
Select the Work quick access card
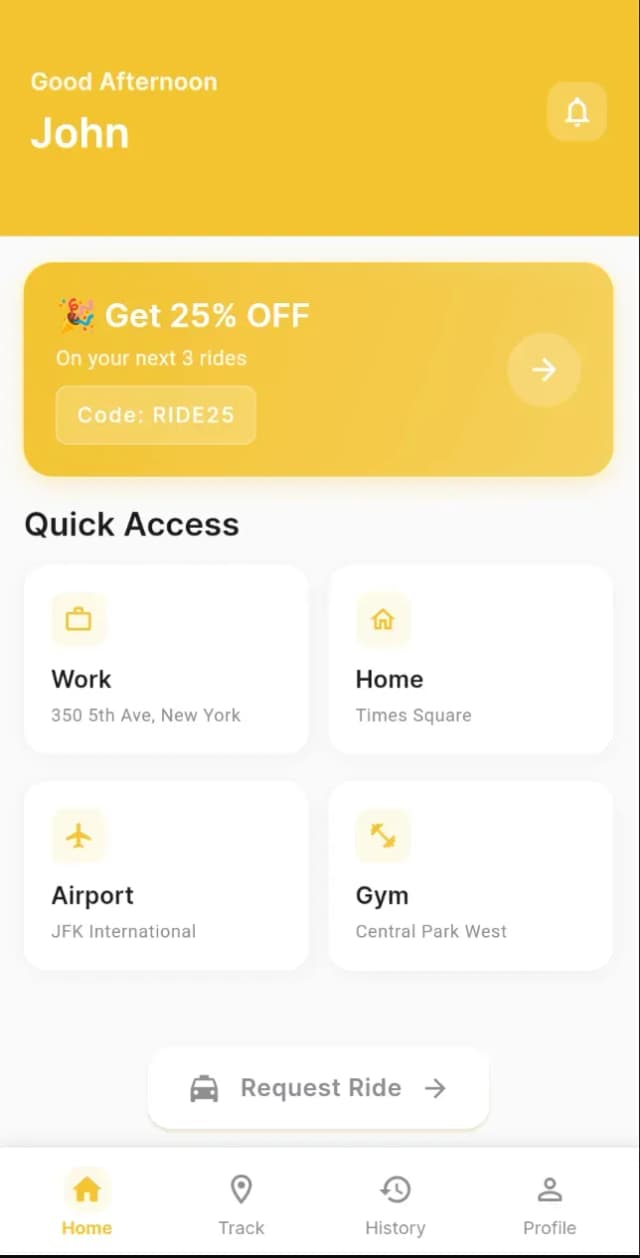166,659
